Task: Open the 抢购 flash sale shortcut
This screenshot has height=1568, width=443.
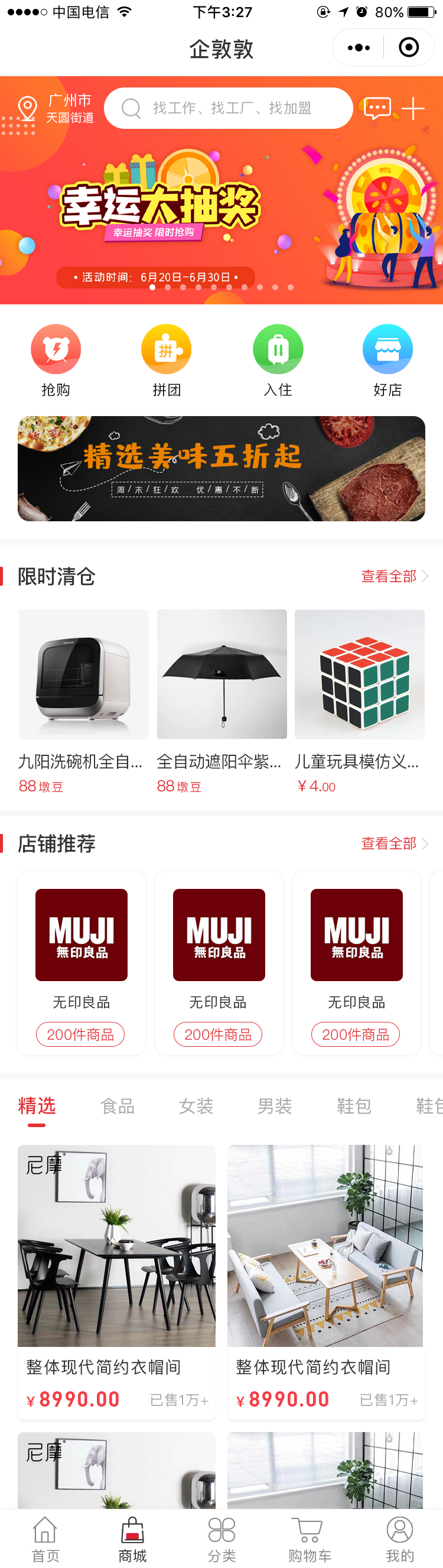Action: pos(56,359)
